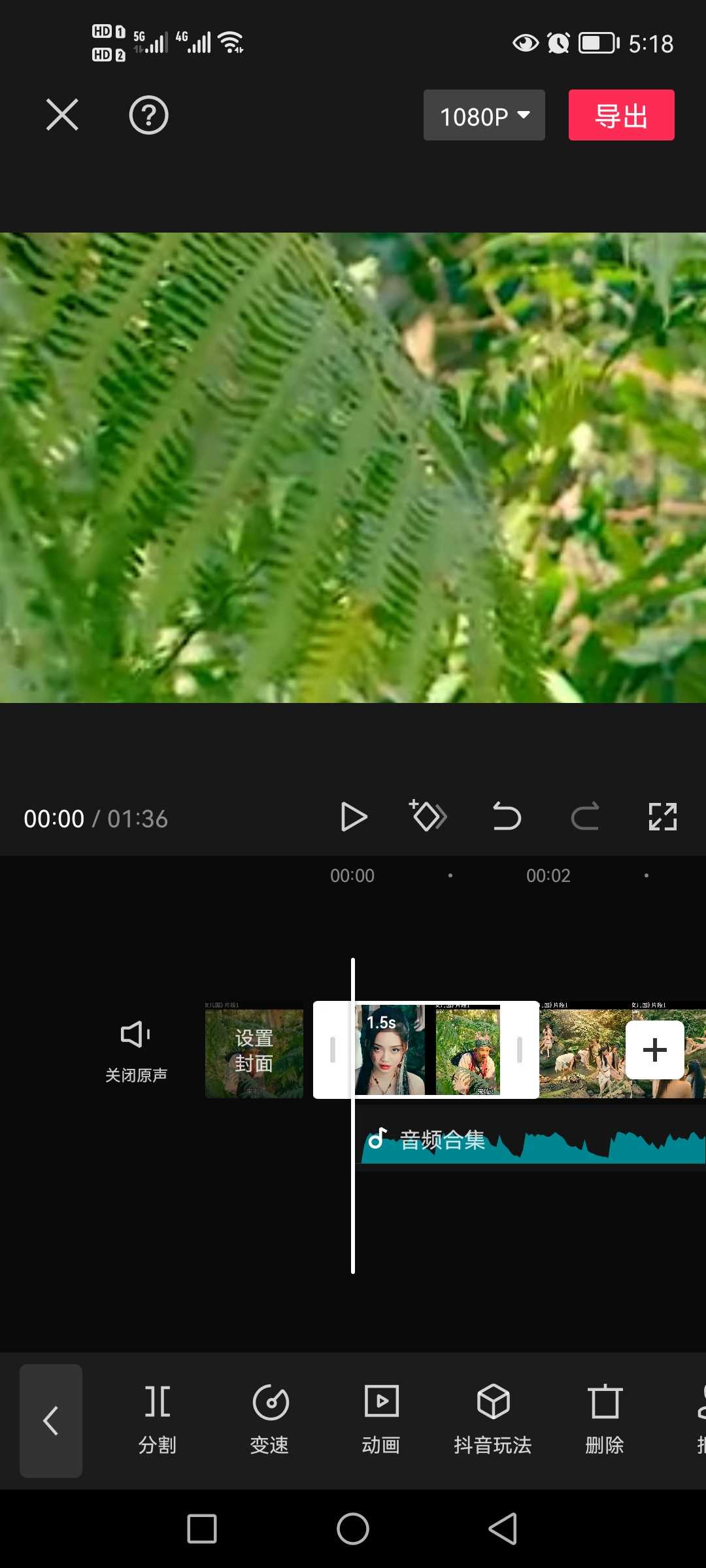Viewport: 706px width, 1568px height.
Task: Open 设置封面 to set the cover
Action: point(254,1050)
